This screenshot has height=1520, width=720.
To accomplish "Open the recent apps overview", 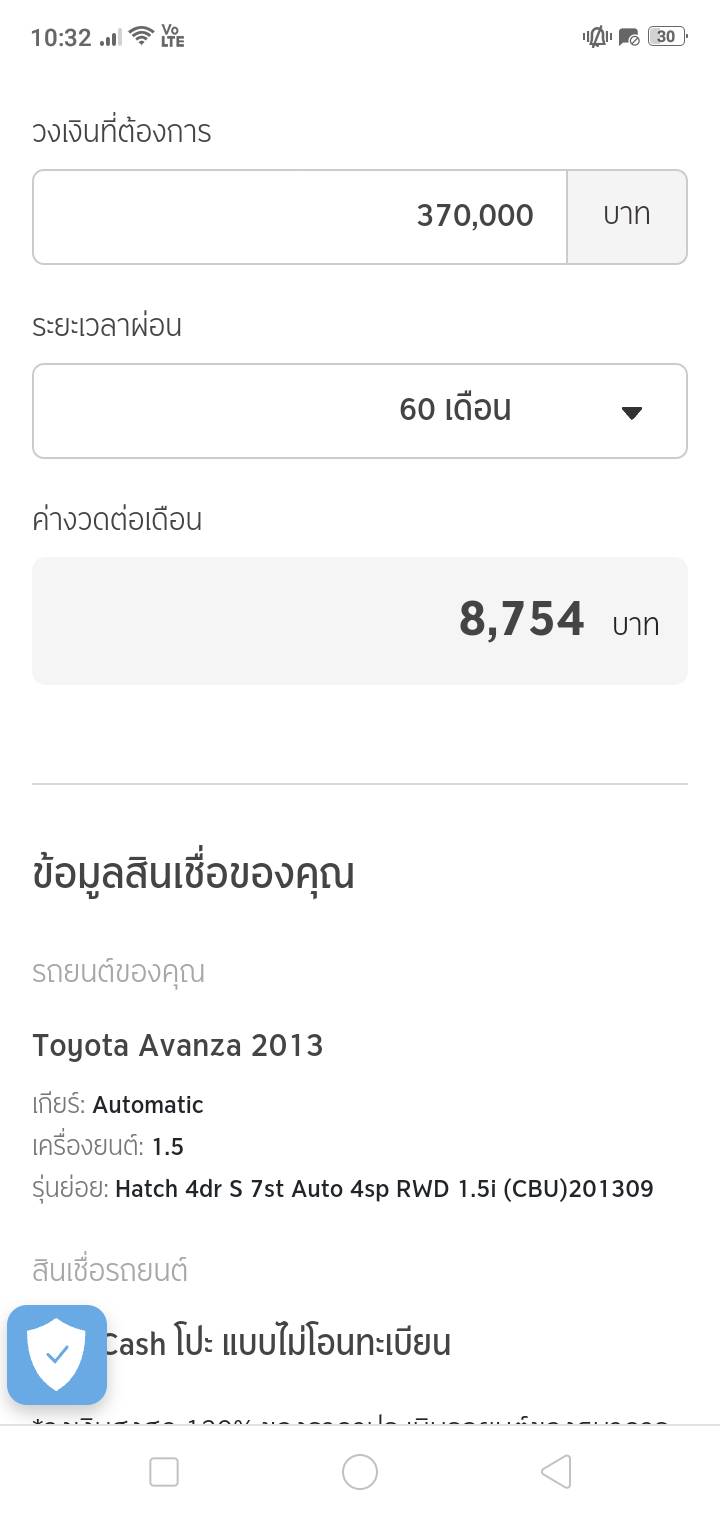I will (x=164, y=1471).
